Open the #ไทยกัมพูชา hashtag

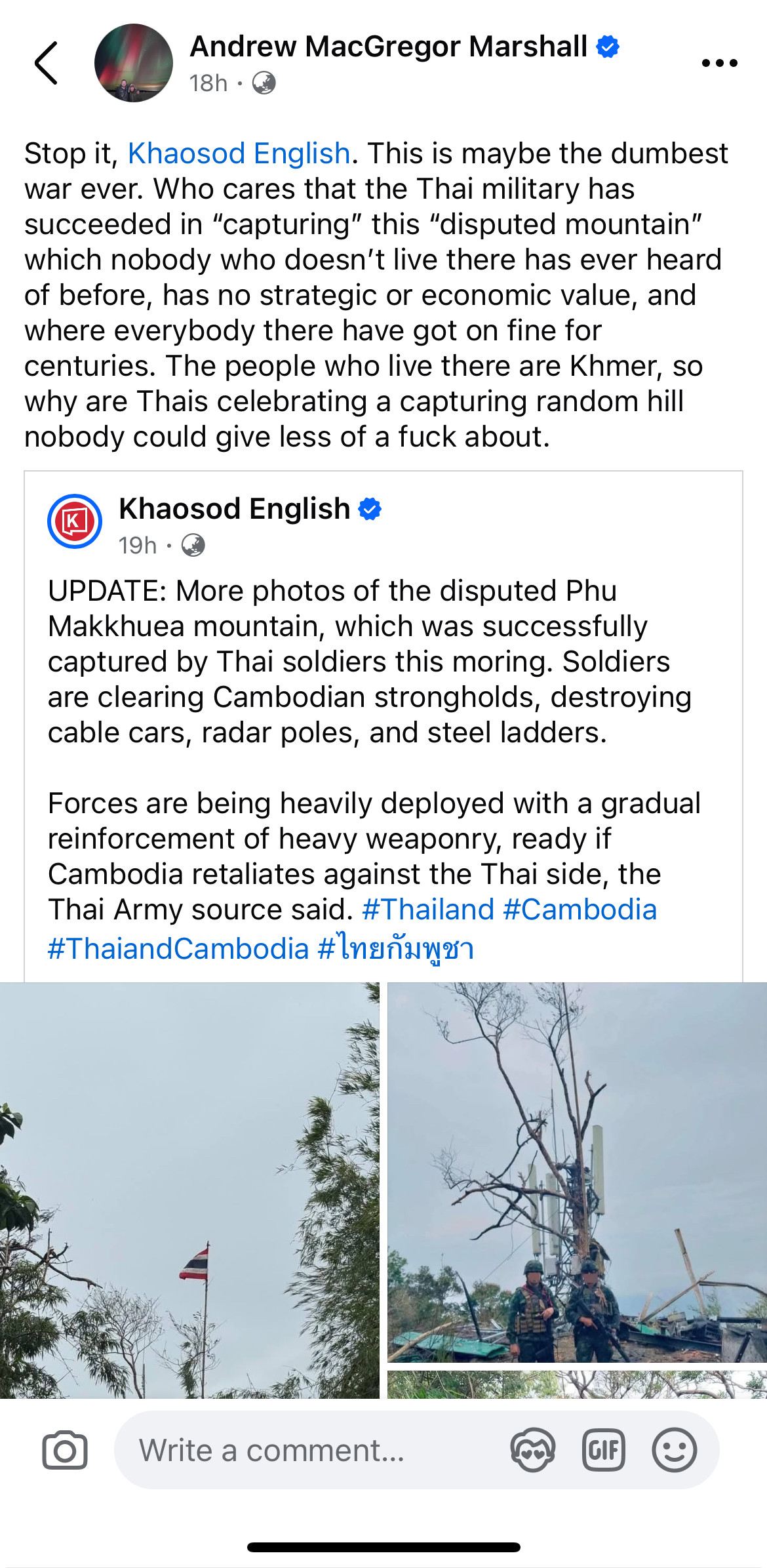pos(396,948)
